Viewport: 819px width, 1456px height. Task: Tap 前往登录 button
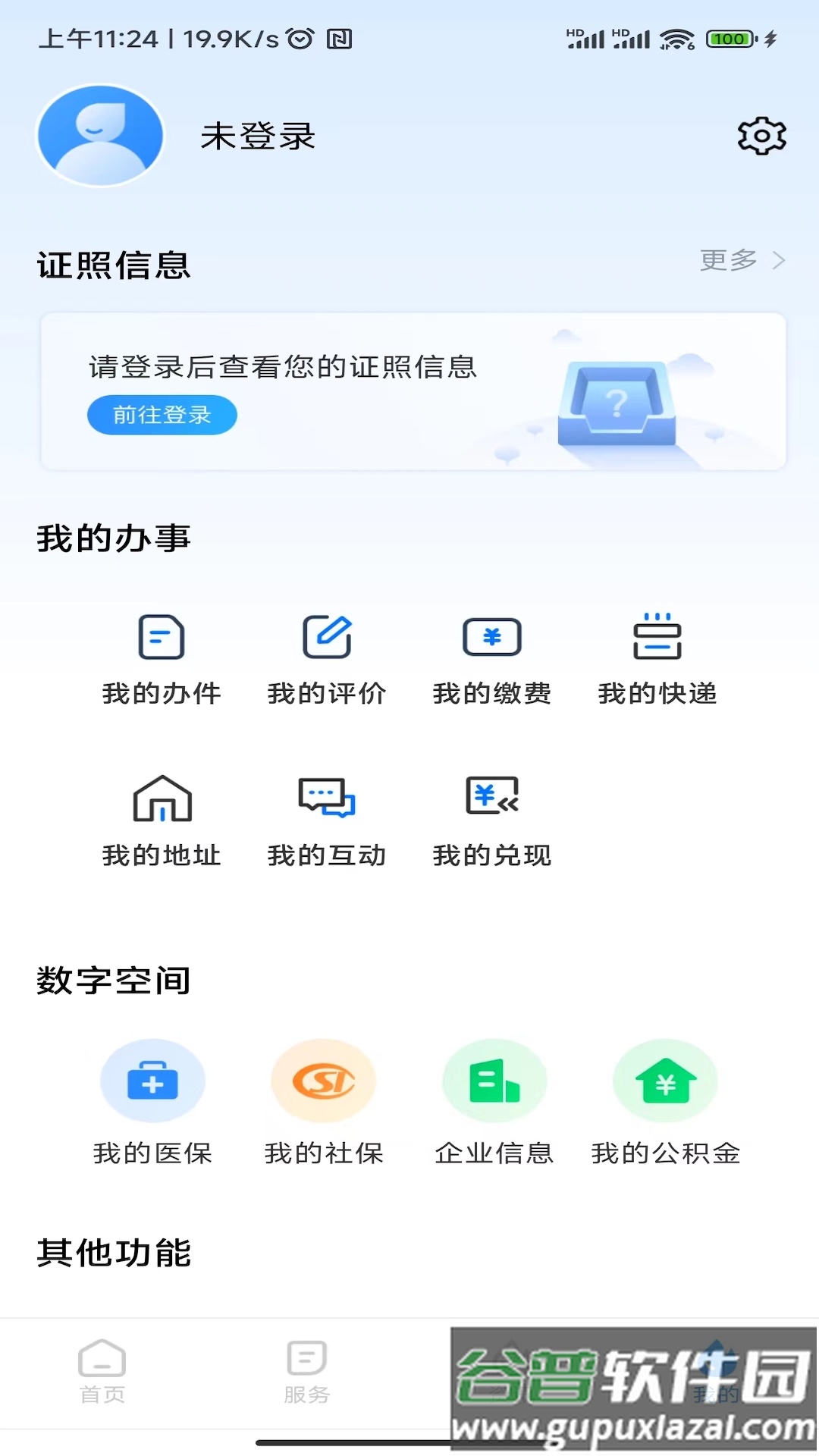[162, 415]
